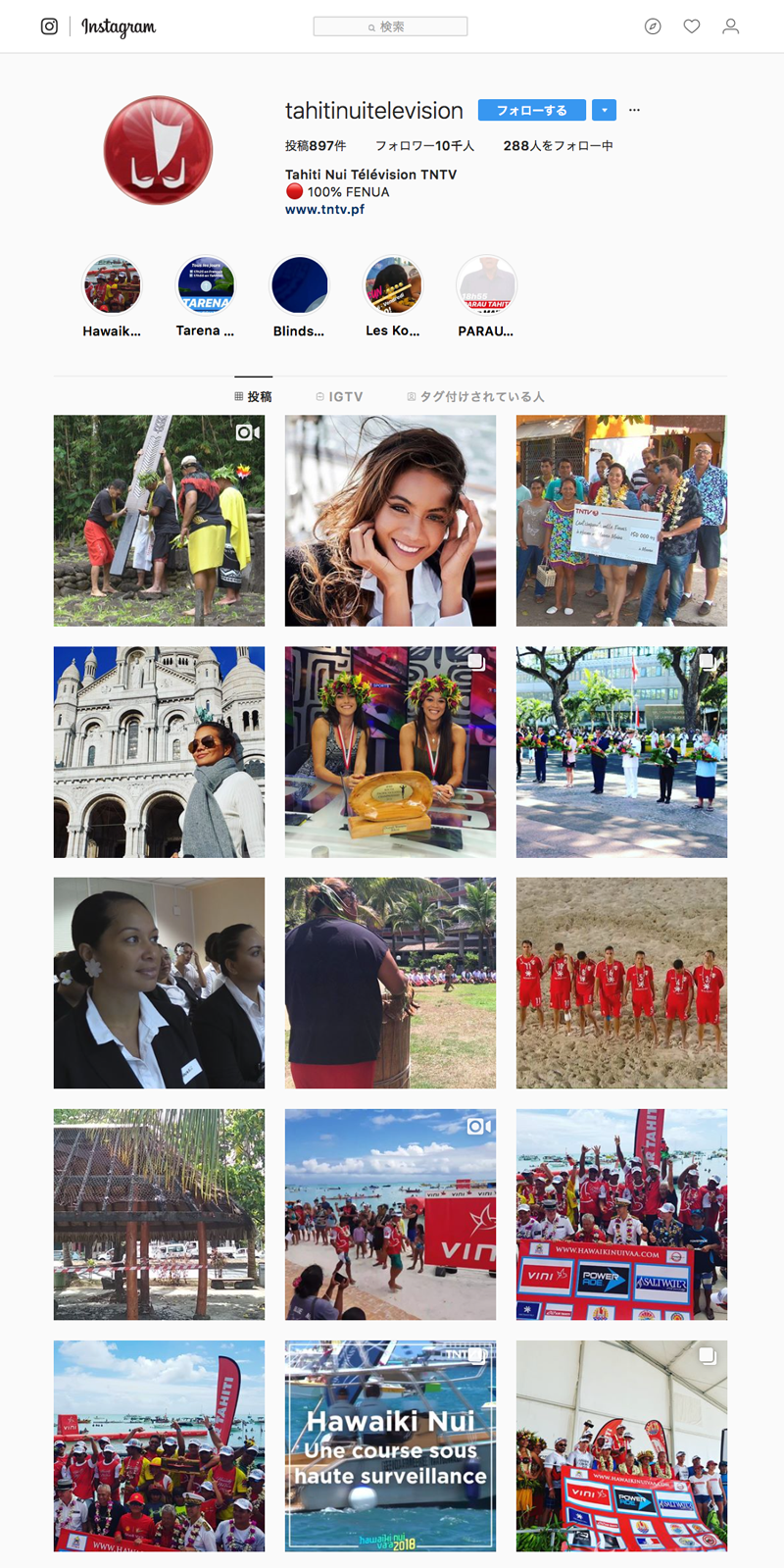
Task: Open the profile person icon
Action: click(x=731, y=26)
